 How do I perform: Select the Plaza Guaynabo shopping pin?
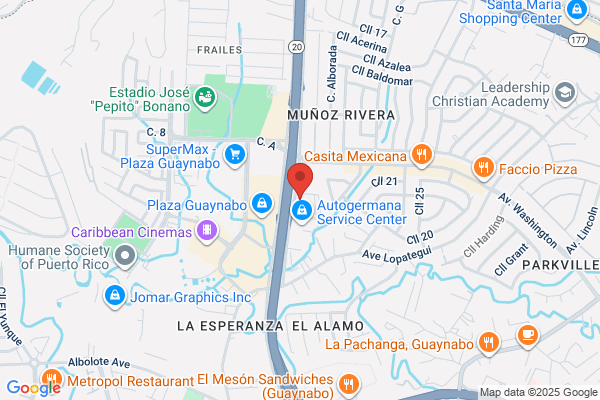pos(262,204)
